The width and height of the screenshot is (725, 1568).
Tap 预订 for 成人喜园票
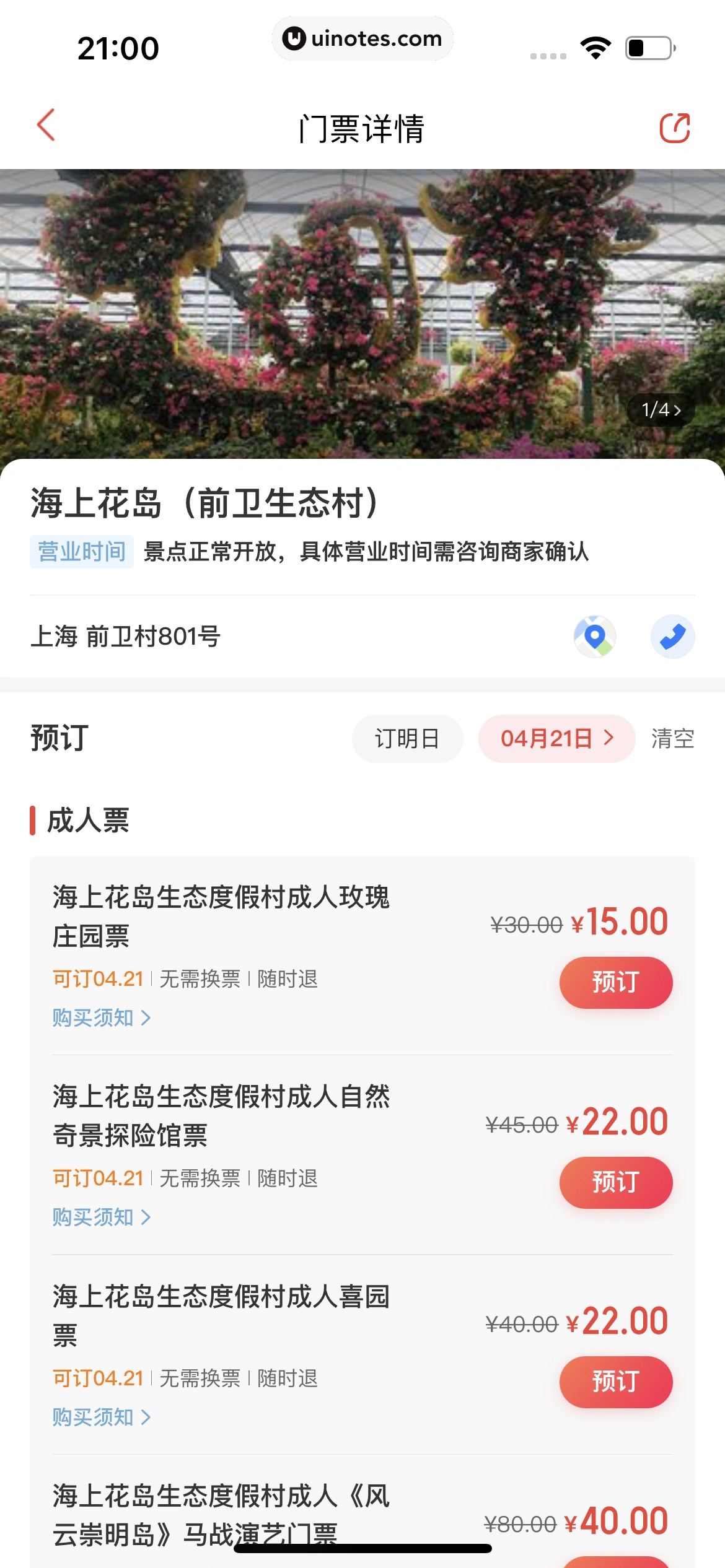pyautogui.click(x=615, y=1382)
